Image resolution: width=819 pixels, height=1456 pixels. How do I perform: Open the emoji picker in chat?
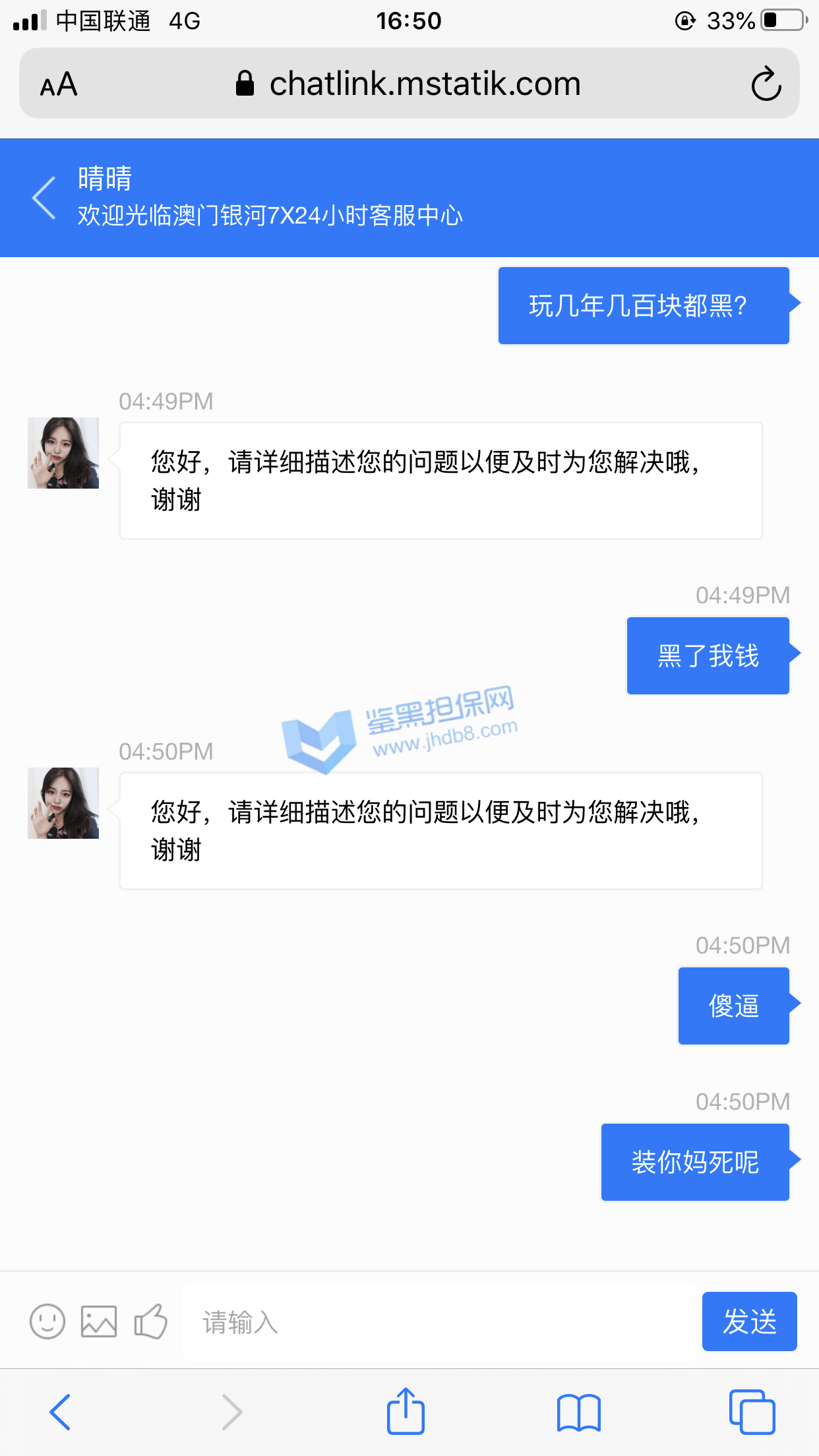(47, 1321)
